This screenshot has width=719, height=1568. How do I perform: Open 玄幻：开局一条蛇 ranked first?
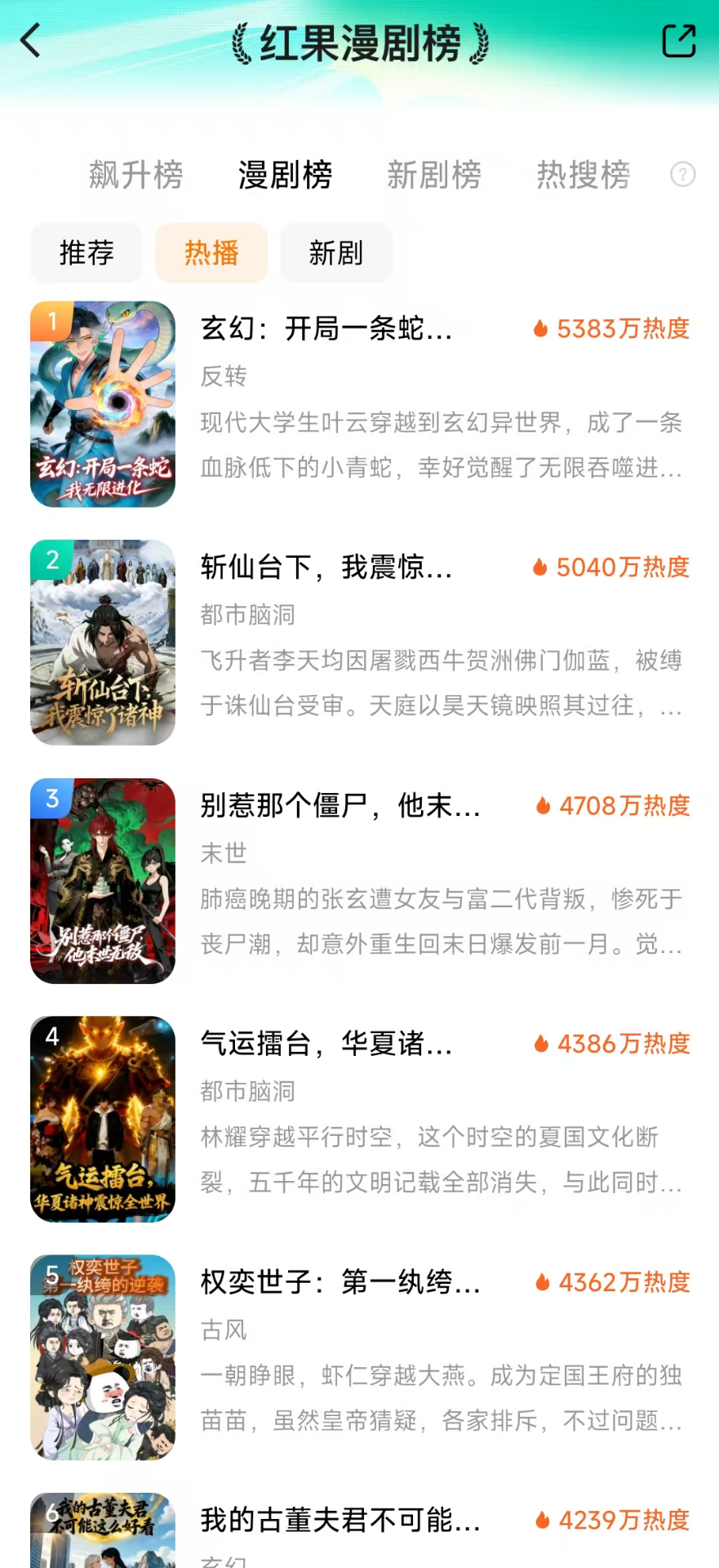(360, 404)
